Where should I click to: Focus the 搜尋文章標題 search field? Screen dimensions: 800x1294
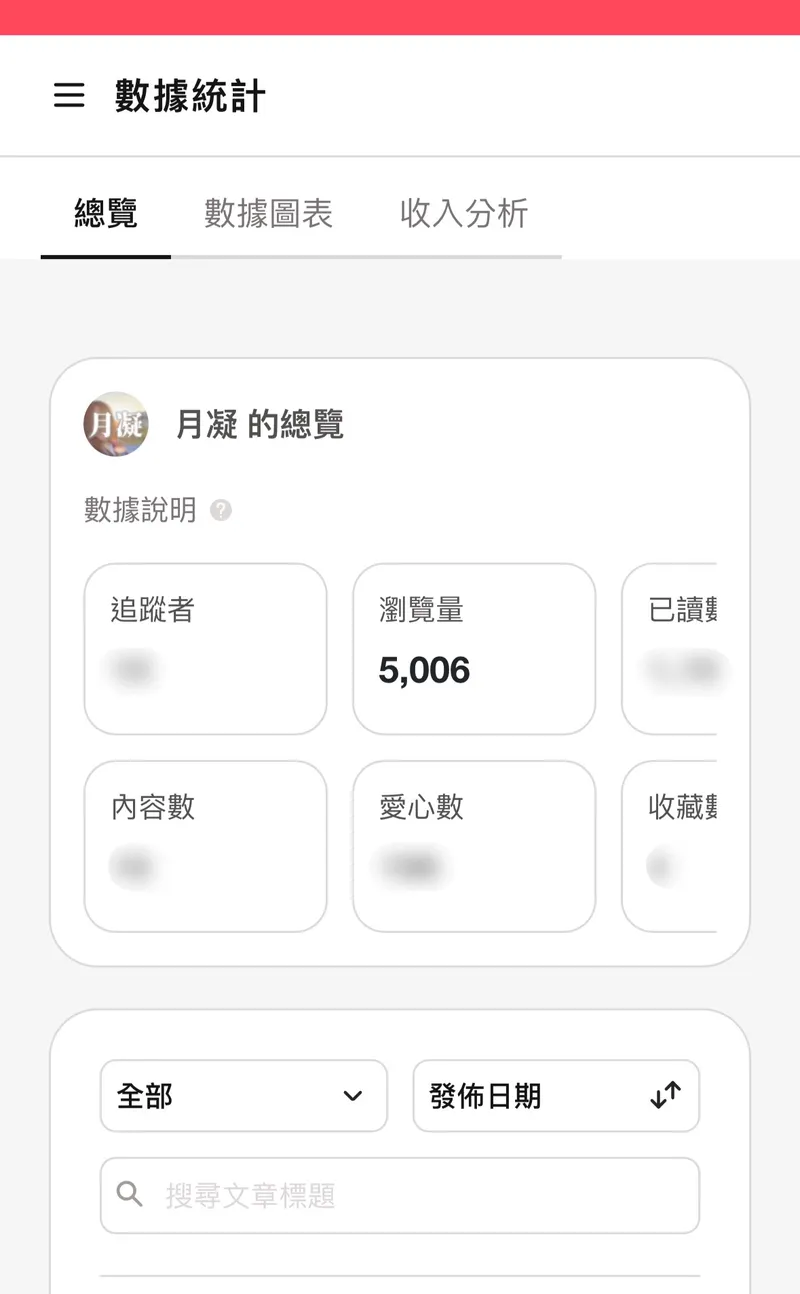[400, 1195]
